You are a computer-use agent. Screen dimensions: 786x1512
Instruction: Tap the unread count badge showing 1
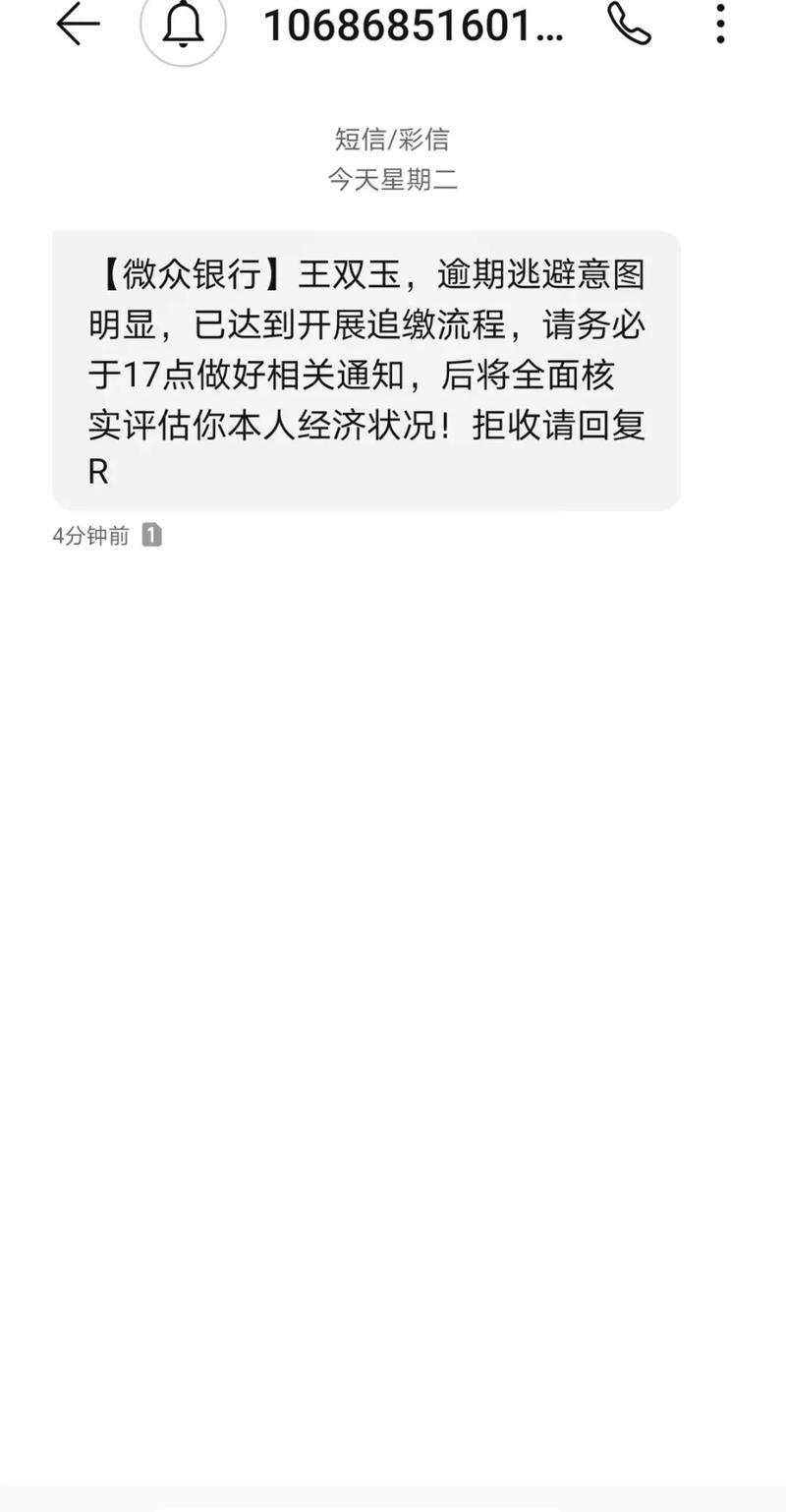pyautogui.click(x=149, y=535)
